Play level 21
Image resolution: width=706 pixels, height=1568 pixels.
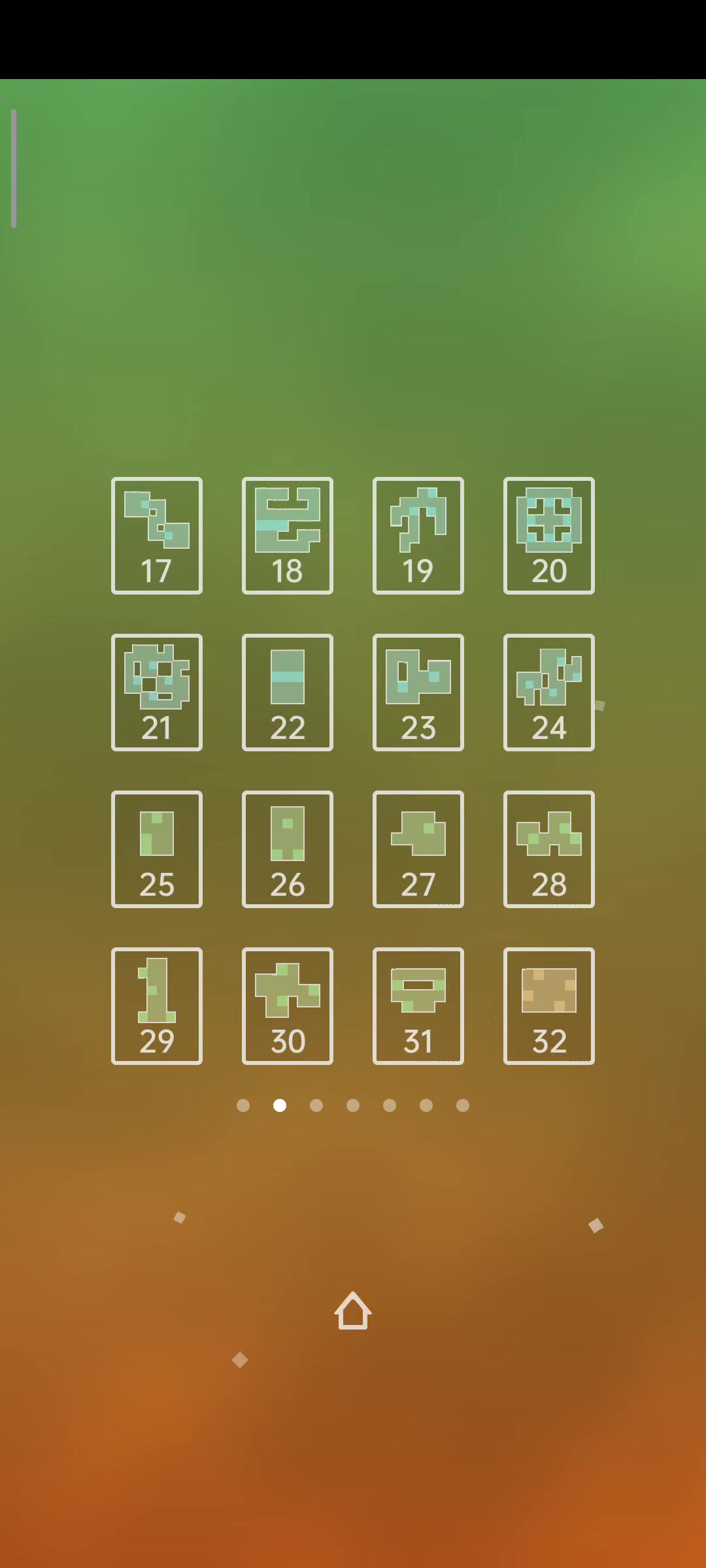tap(157, 693)
